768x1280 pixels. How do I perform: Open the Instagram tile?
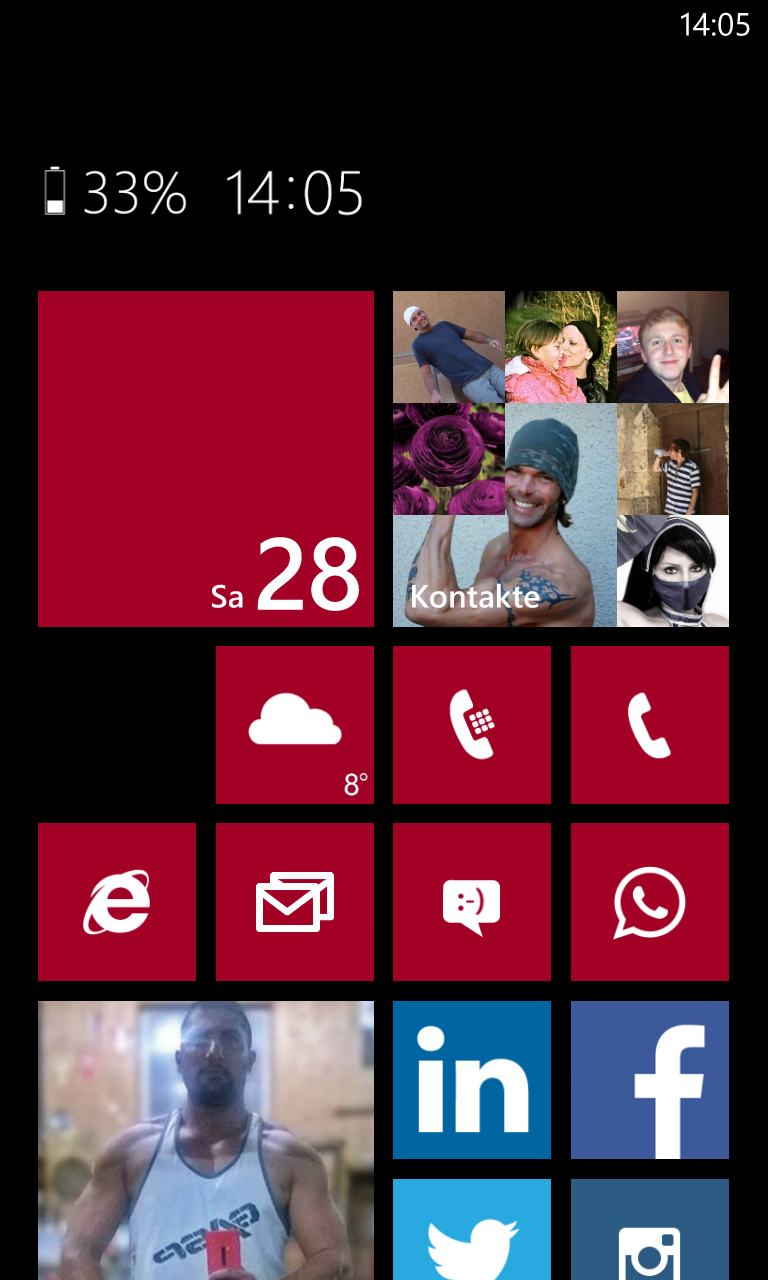click(x=650, y=1229)
